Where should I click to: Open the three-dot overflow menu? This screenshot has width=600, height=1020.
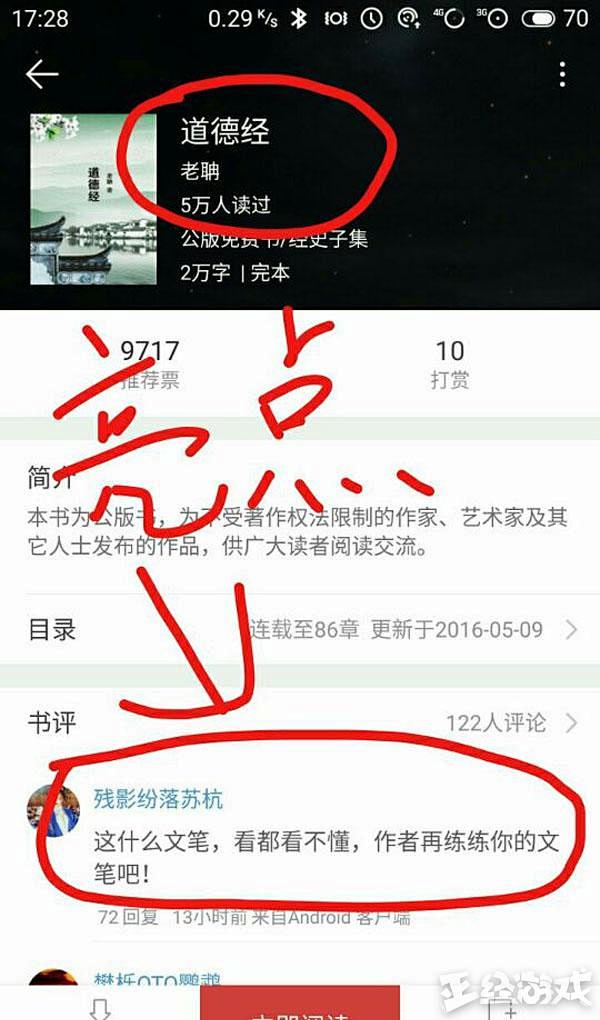(563, 74)
